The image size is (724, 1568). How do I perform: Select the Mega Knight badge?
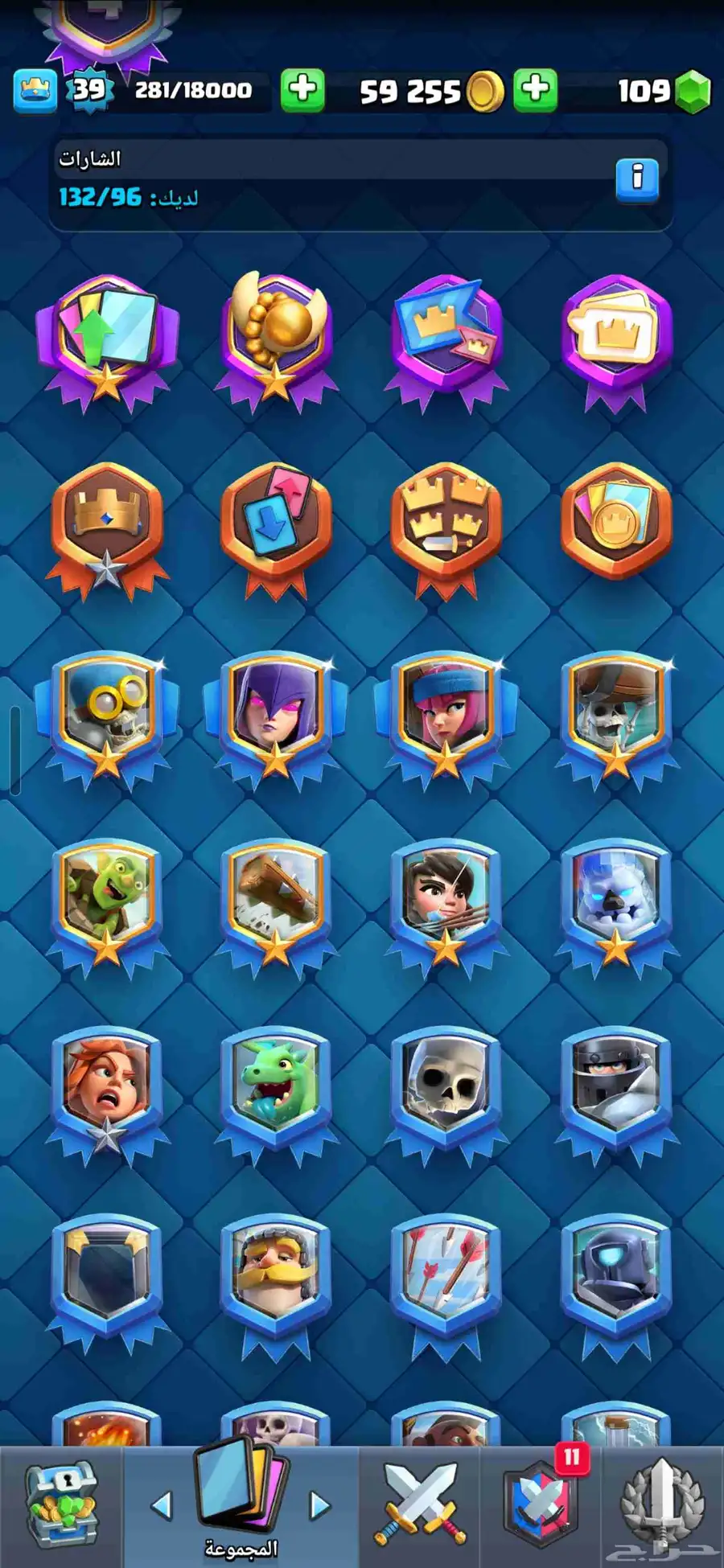click(616, 1086)
